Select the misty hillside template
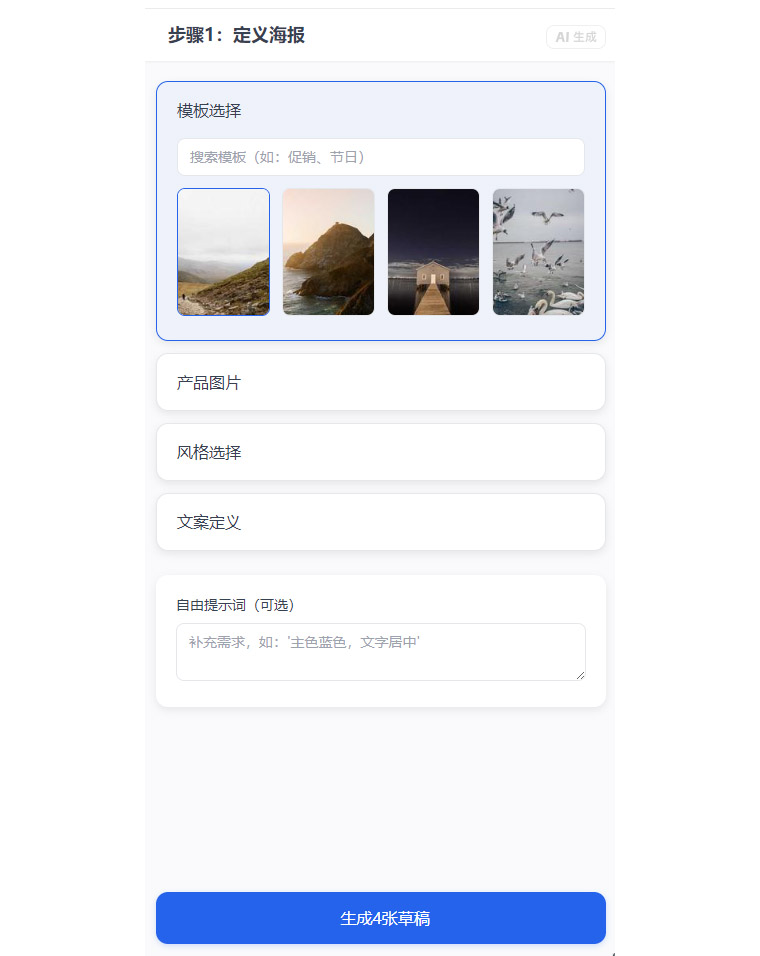The height and width of the screenshot is (956, 760). [223, 252]
